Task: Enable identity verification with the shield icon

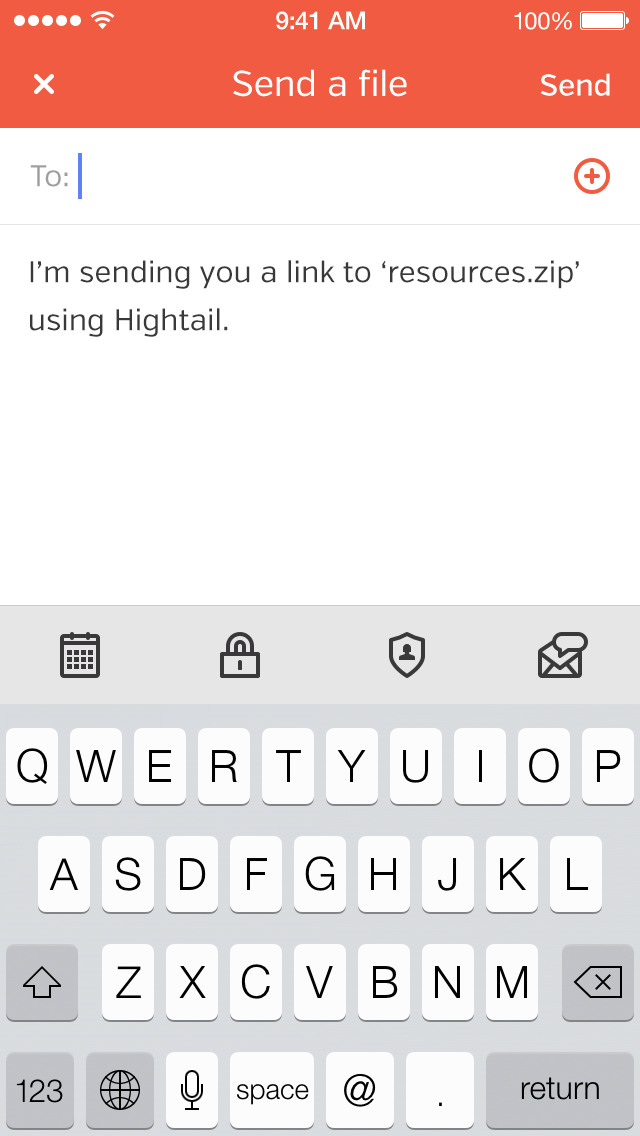Action: [407, 655]
